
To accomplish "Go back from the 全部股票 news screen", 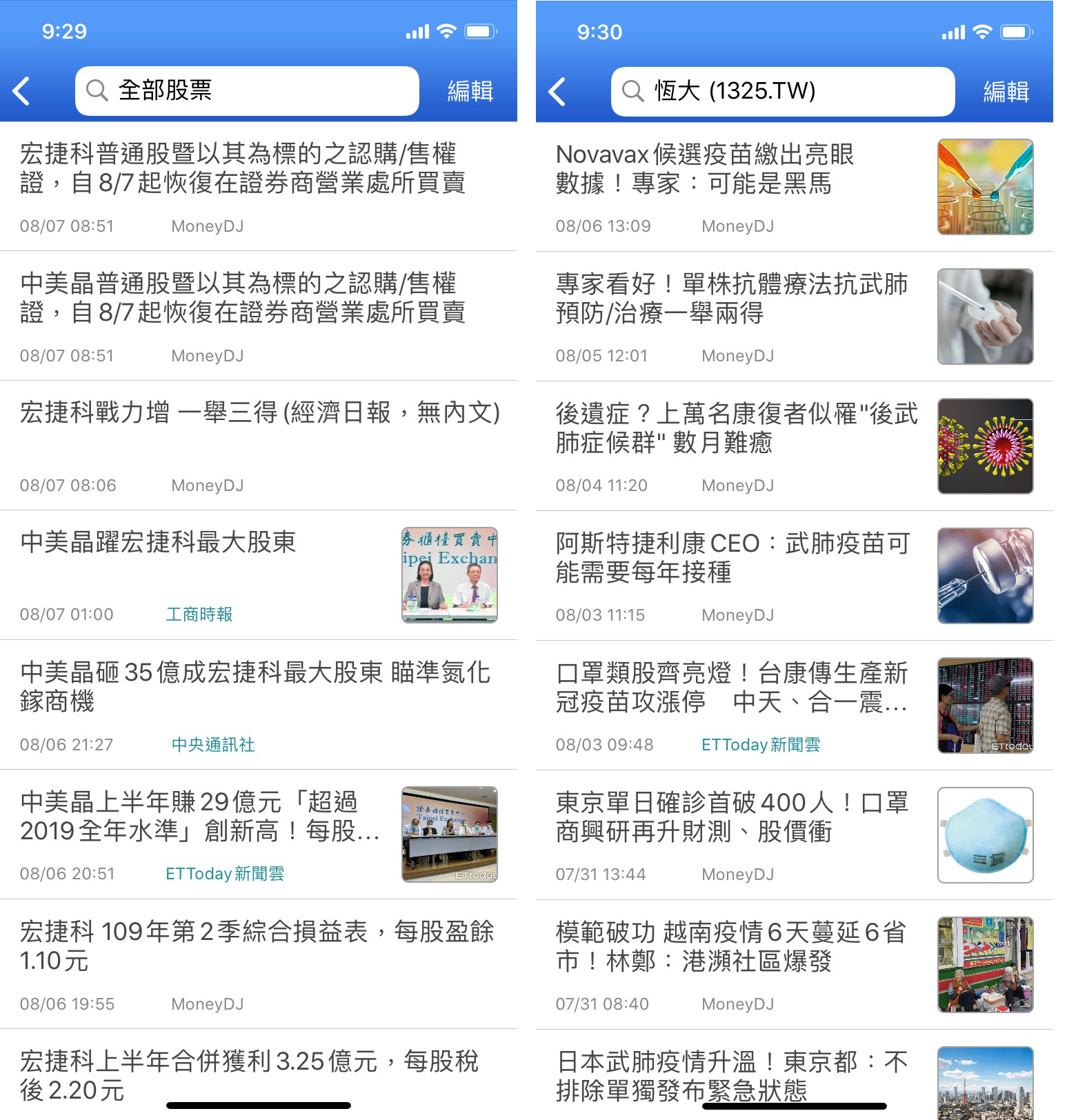I will coord(22,91).
